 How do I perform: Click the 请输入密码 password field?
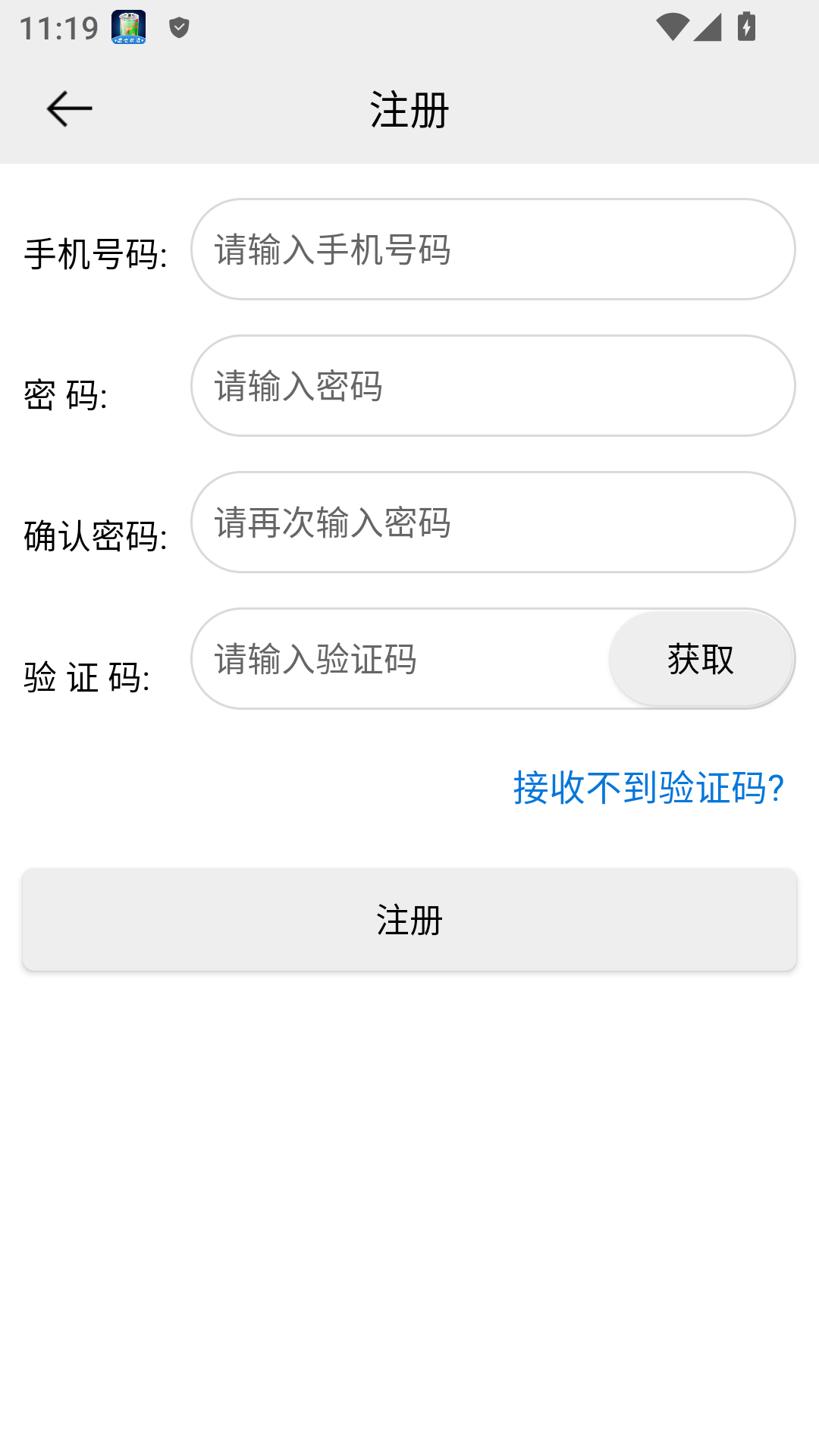click(x=493, y=386)
